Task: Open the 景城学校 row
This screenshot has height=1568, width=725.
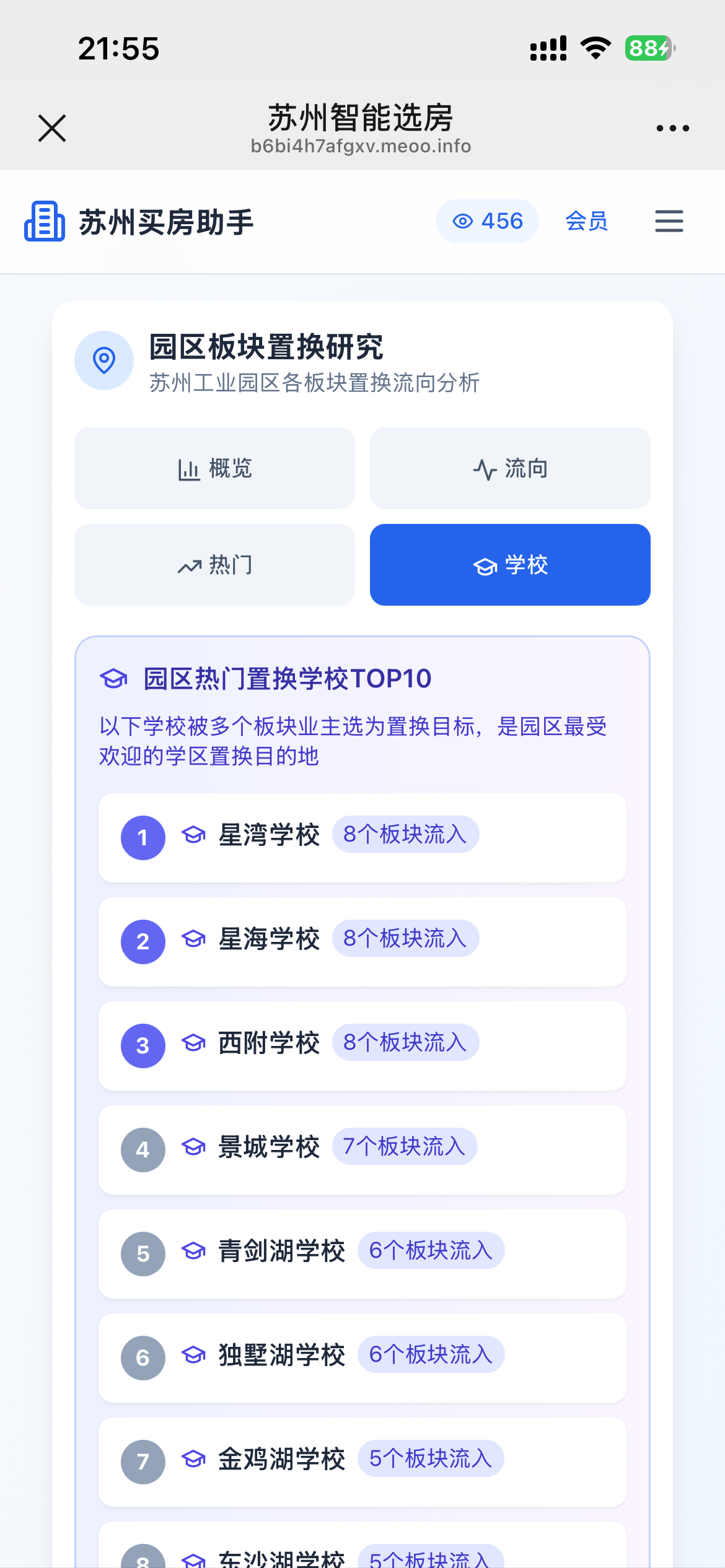Action: coord(362,1150)
